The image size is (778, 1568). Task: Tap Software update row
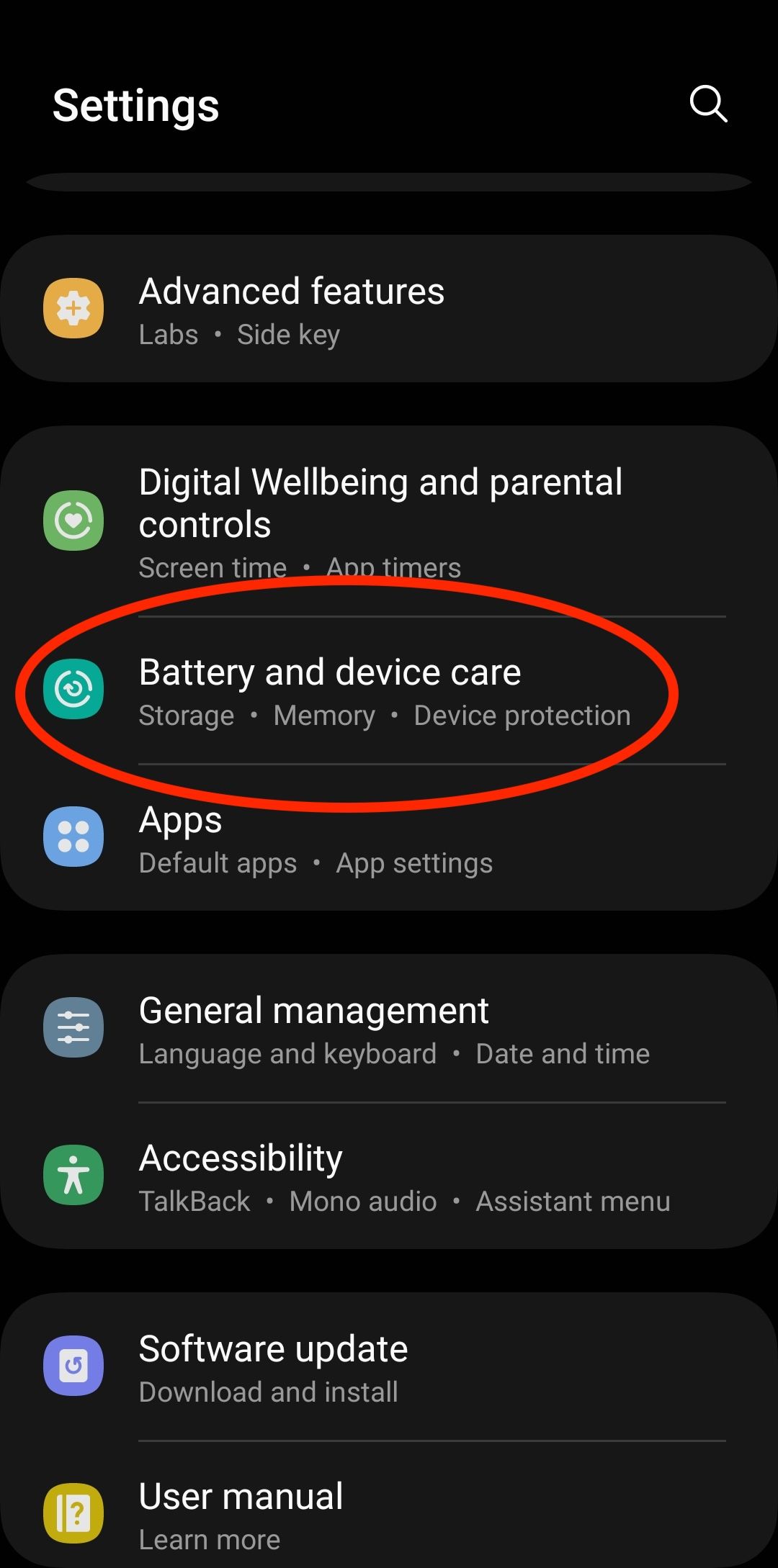[x=389, y=1368]
